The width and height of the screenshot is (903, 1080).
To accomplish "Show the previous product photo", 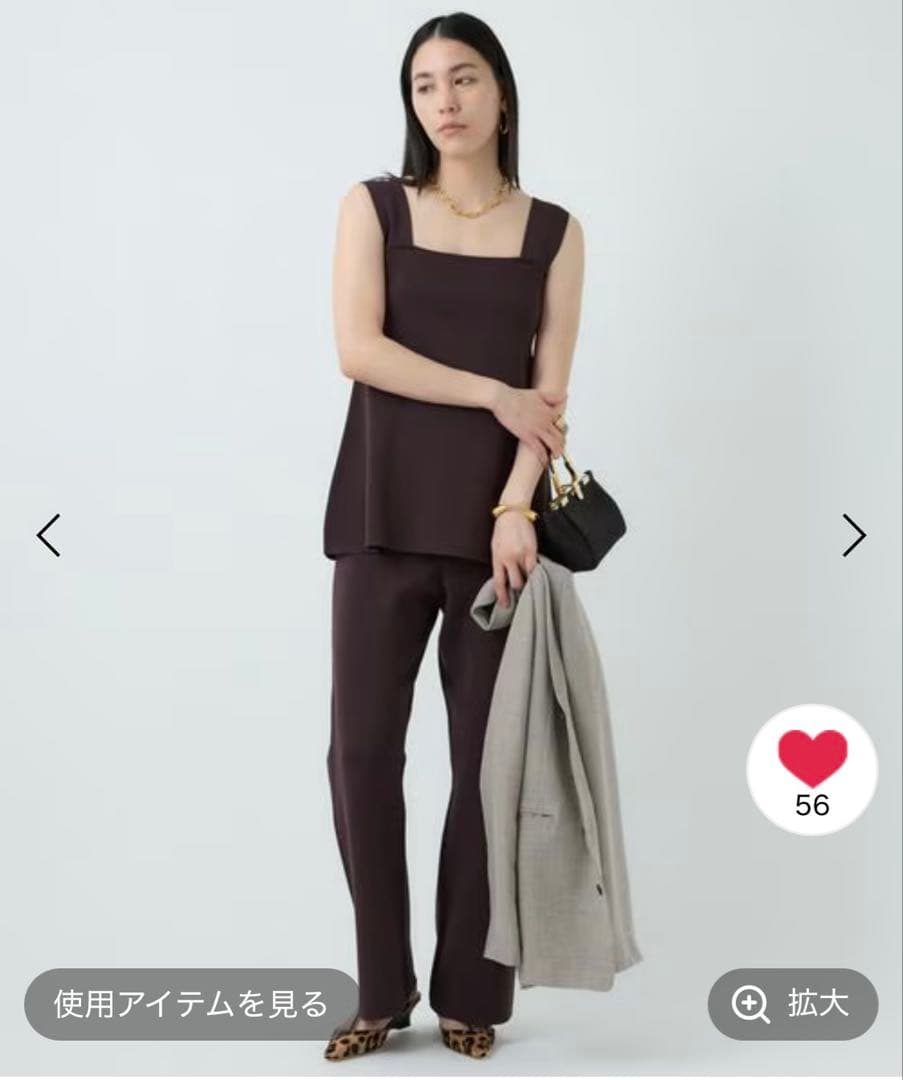I will pos(48,535).
